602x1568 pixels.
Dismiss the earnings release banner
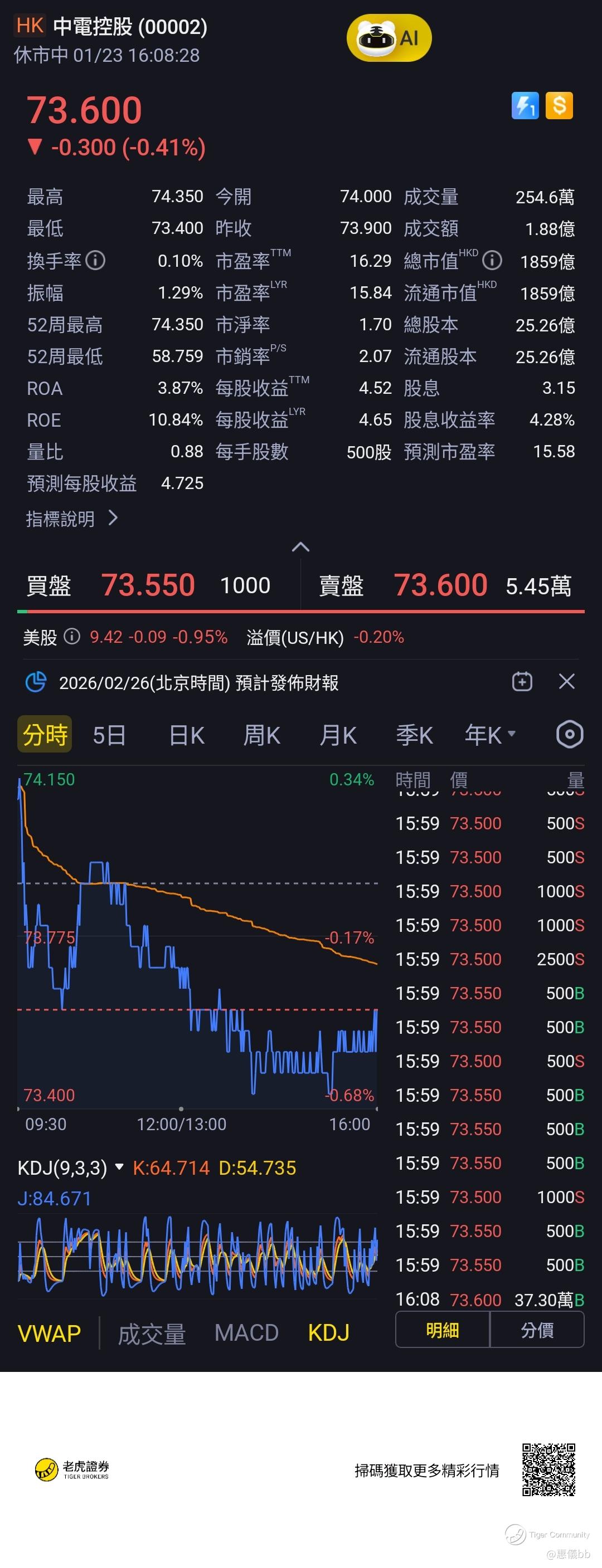[x=567, y=682]
